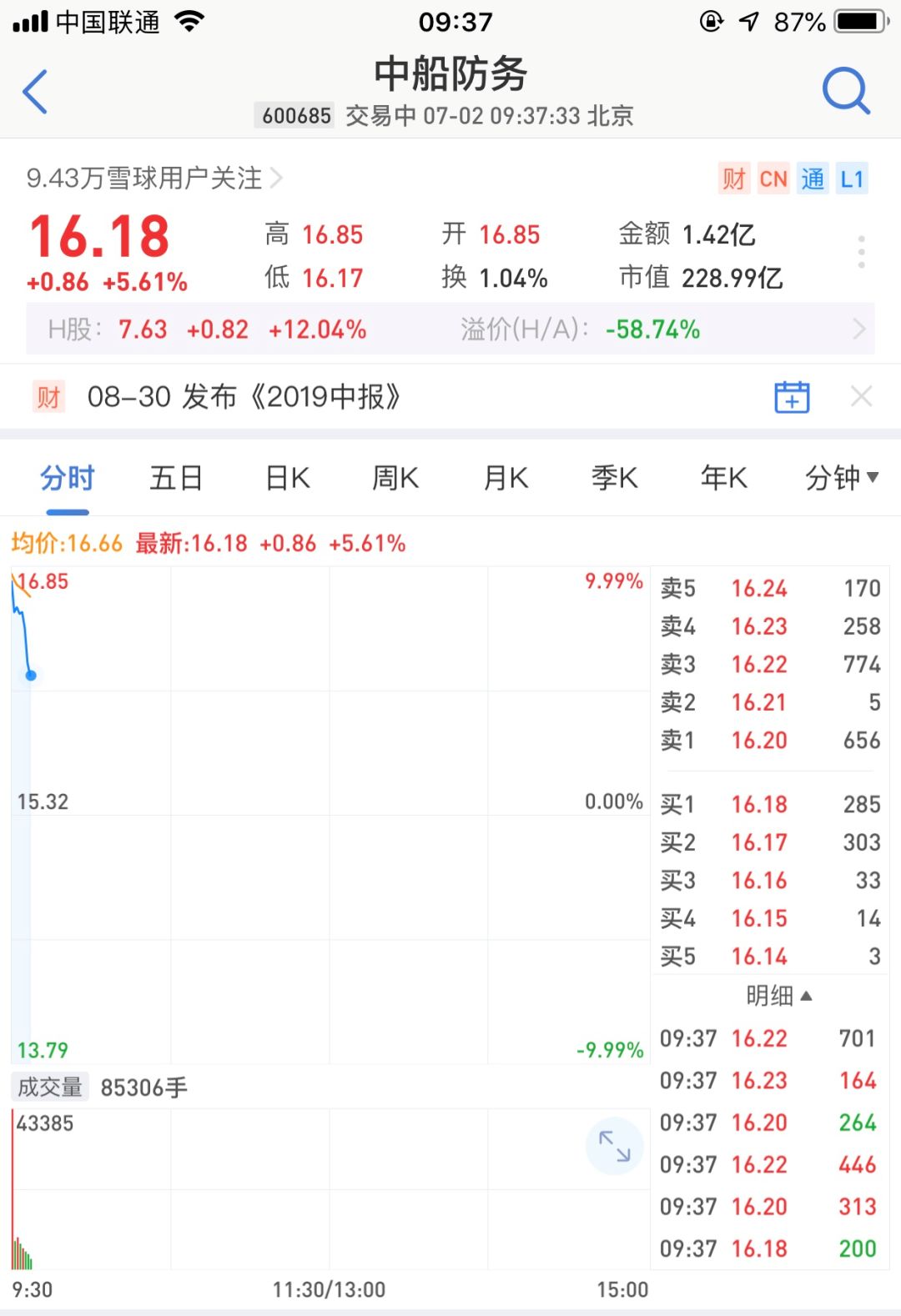Screen dimensions: 901x1316
Task: Expand the chart to fullscreen
Action: pyautogui.click(x=615, y=1146)
